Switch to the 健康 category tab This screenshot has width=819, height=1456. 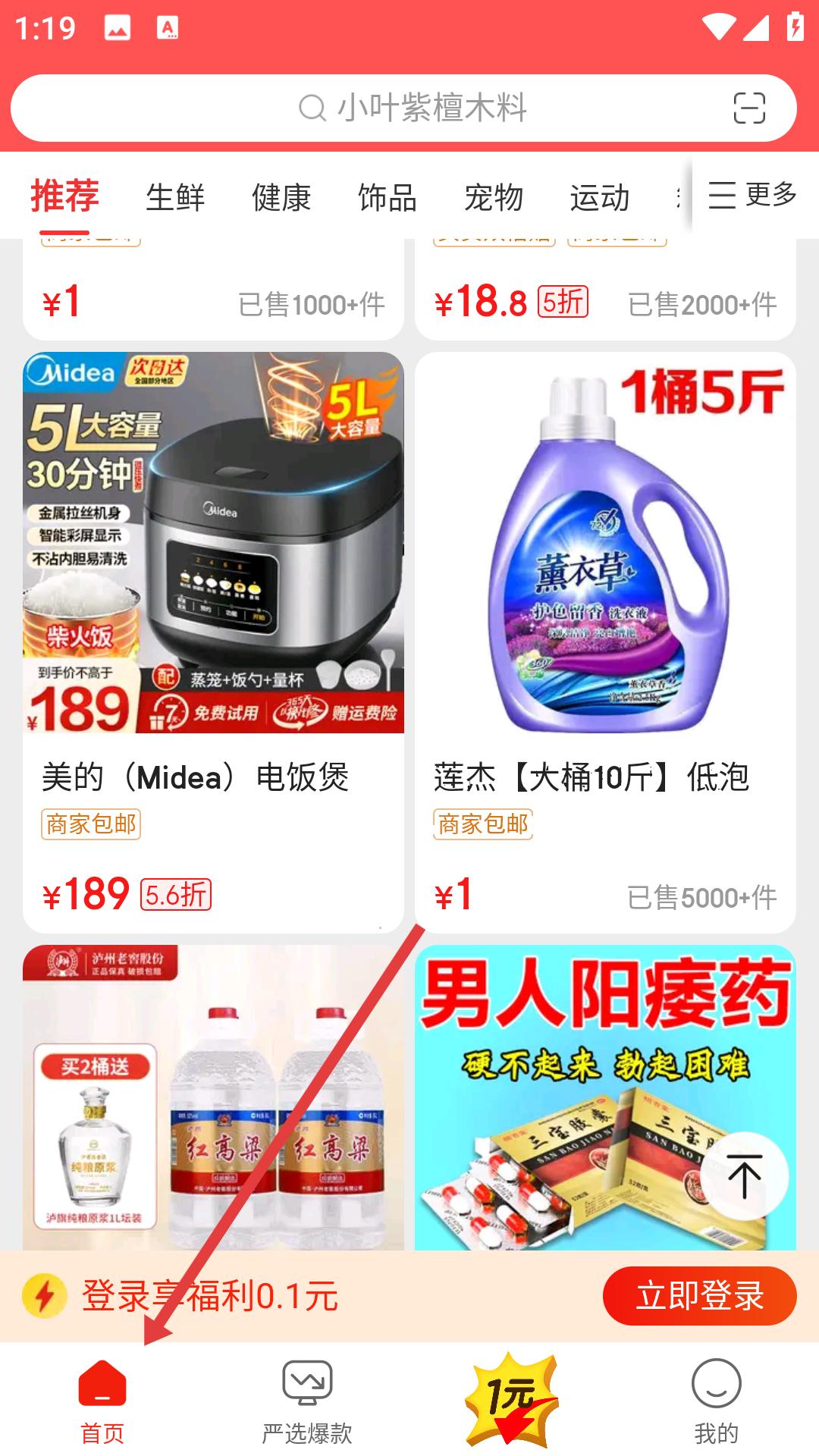(x=281, y=197)
